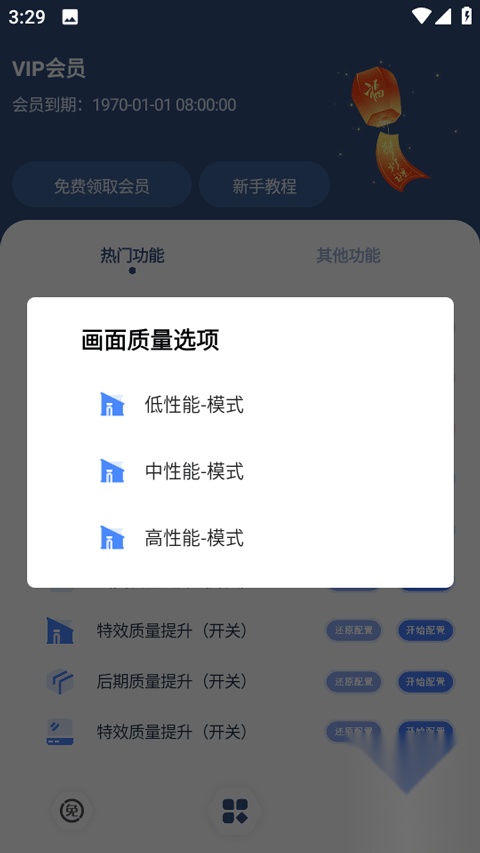Open 新手教程 tutorial
Screen dimensions: 480x853
[264, 186]
